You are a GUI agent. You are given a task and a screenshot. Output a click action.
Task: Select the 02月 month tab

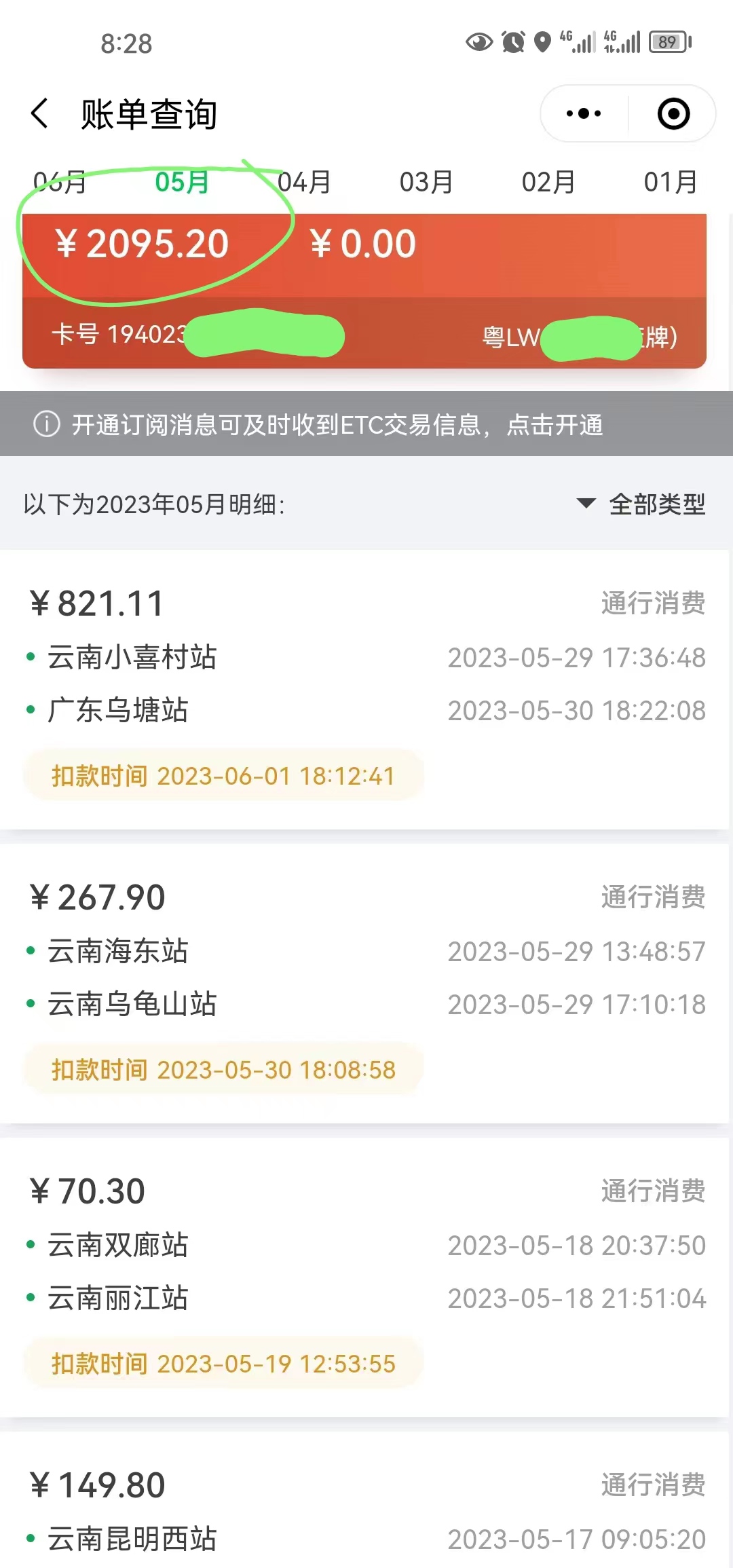tap(548, 181)
